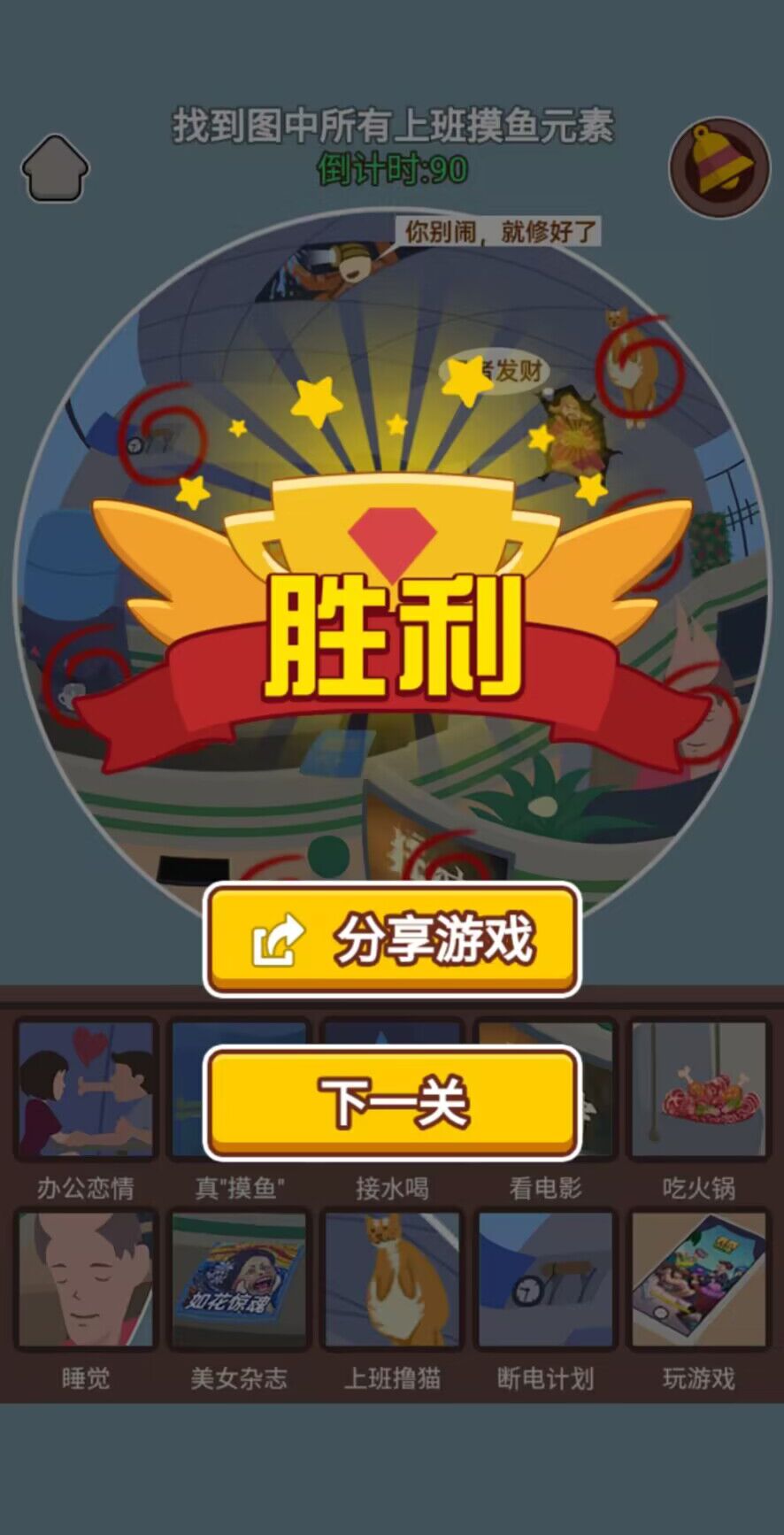Share the game via 分享游戏
Image resolution: width=784 pixels, height=1535 pixels.
392,940
